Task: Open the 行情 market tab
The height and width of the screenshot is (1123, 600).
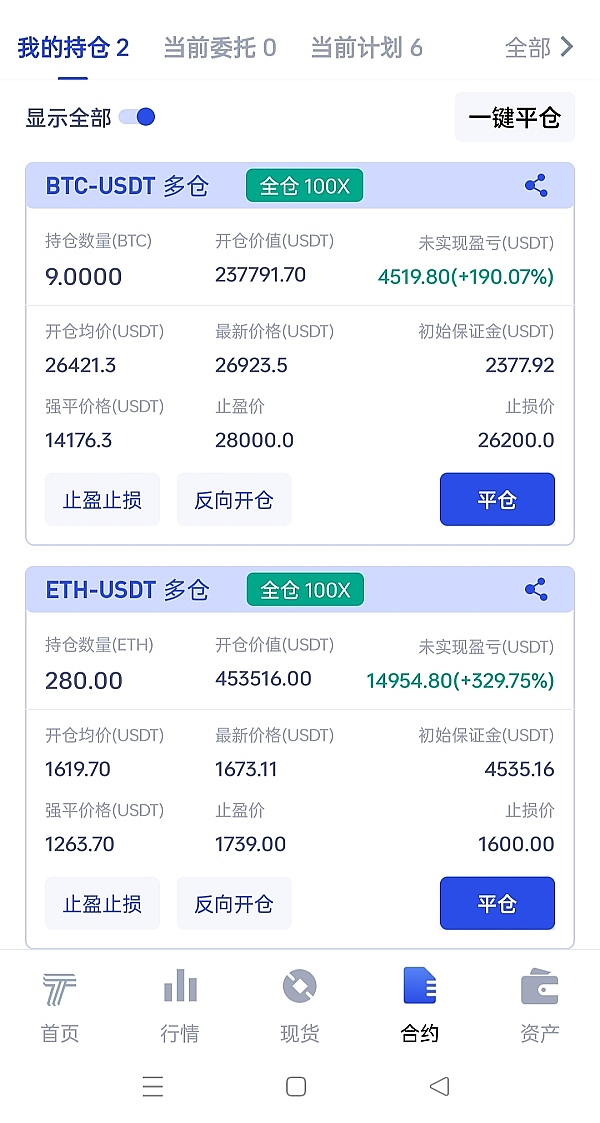Action: click(180, 1005)
